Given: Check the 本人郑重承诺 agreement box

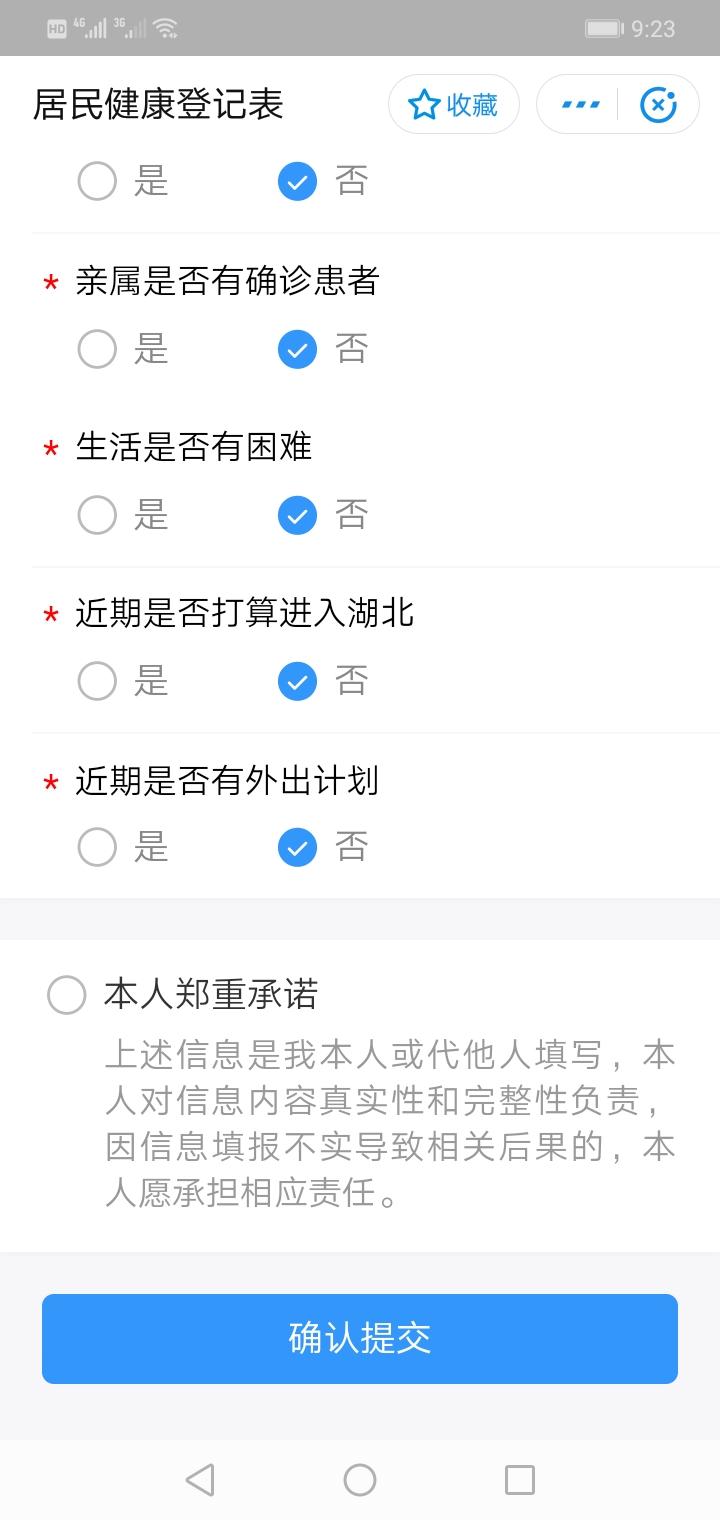Looking at the screenshot, I should [x=67, y=995].
